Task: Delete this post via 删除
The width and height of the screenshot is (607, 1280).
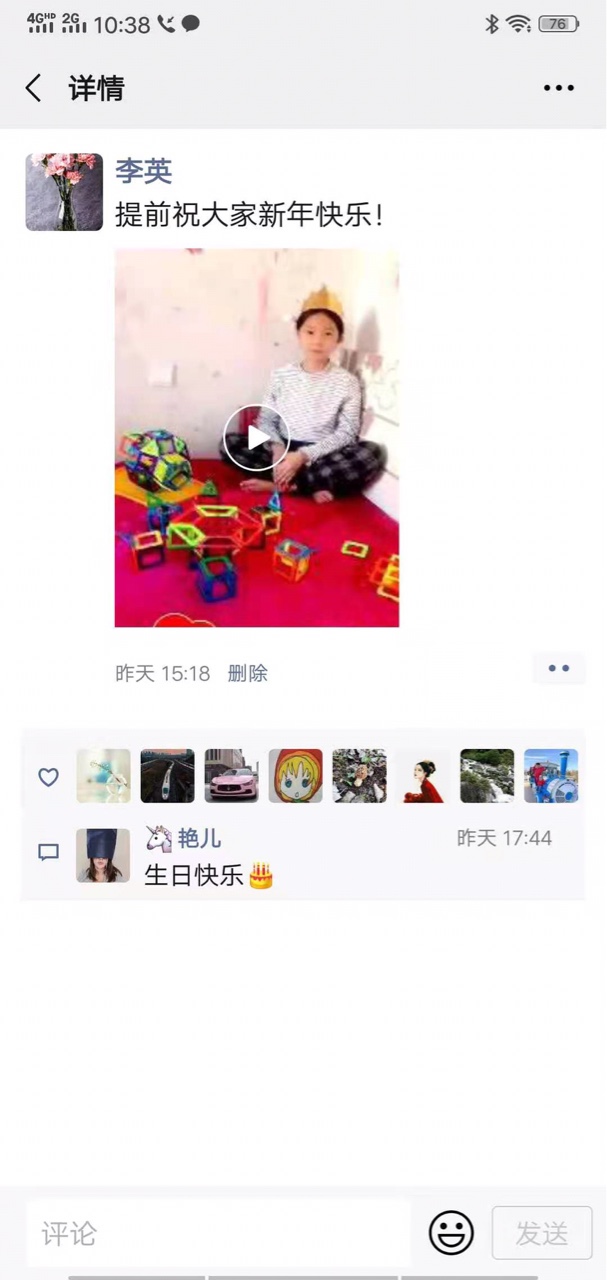Action: click(247, 673)
